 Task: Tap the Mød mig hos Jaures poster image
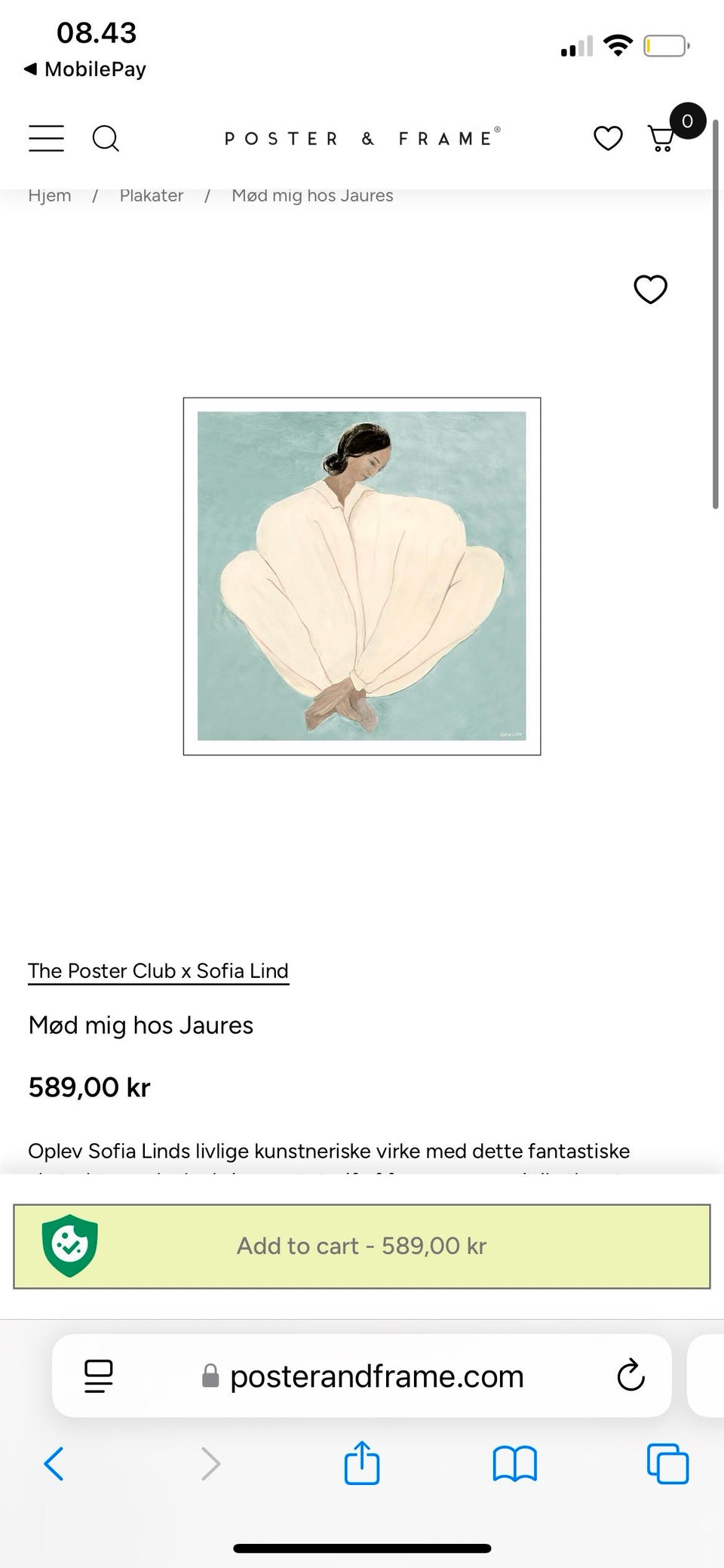361,576
